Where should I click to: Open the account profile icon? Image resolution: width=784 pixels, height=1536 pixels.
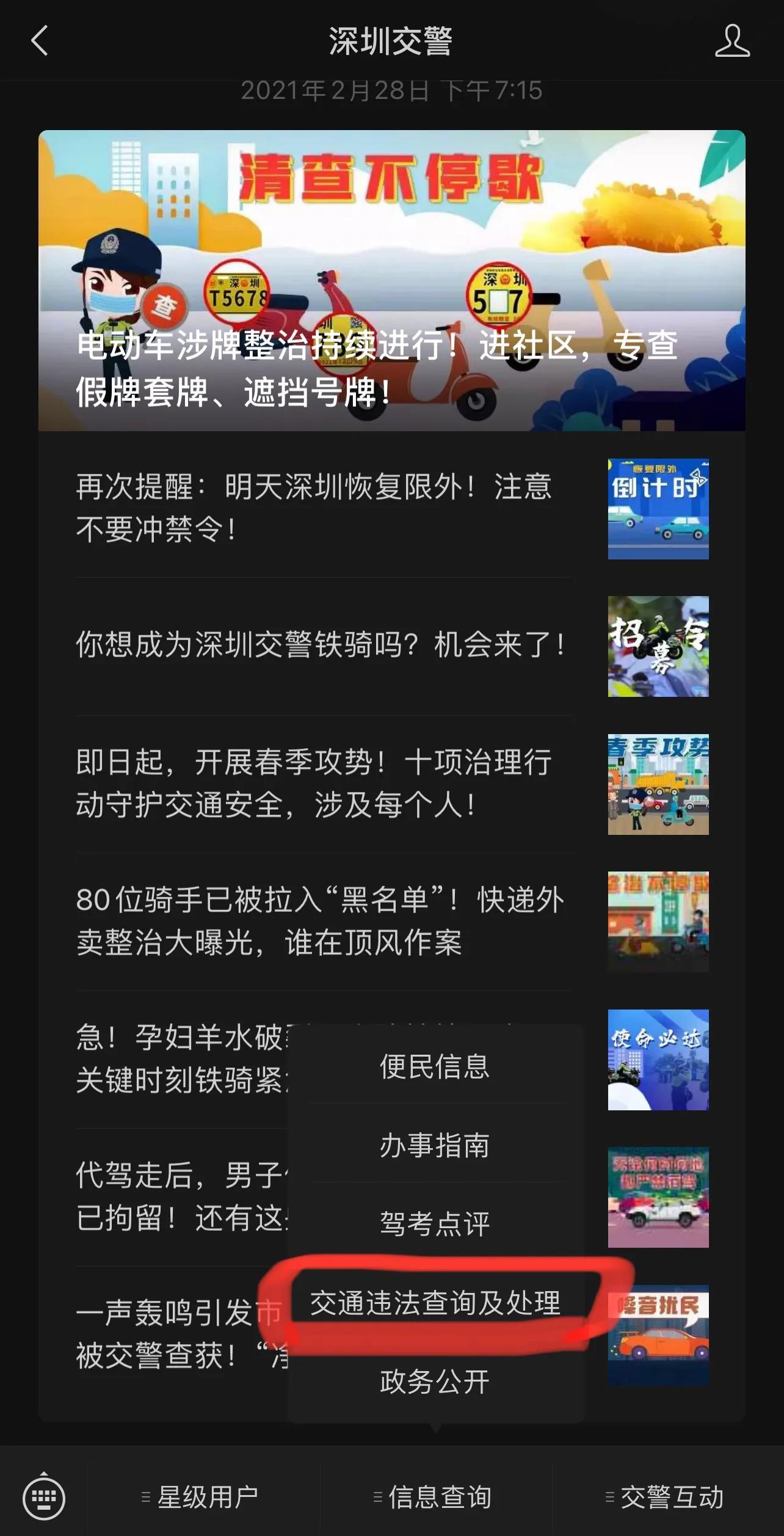[x=732, y=42]
